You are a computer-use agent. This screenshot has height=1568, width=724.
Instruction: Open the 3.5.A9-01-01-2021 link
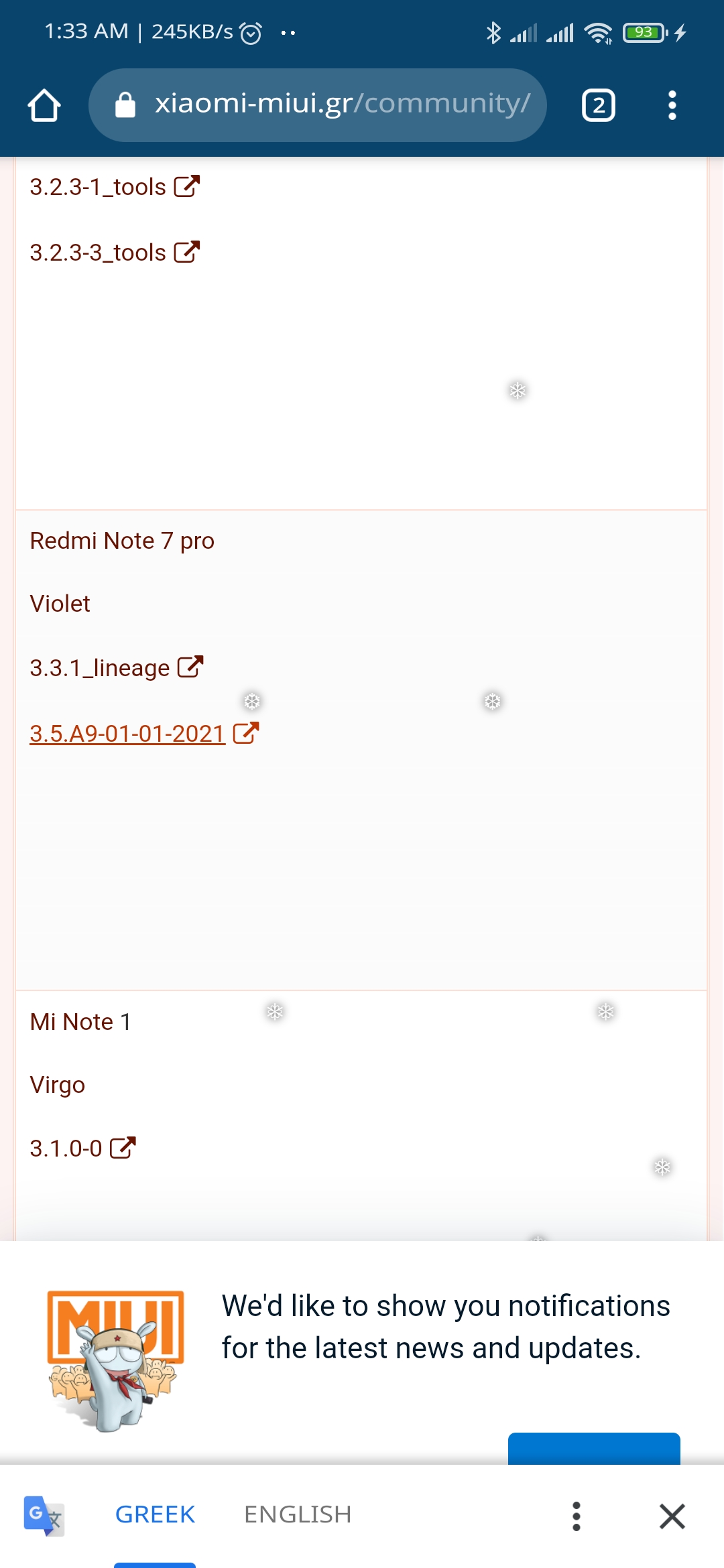click(144, 734)
